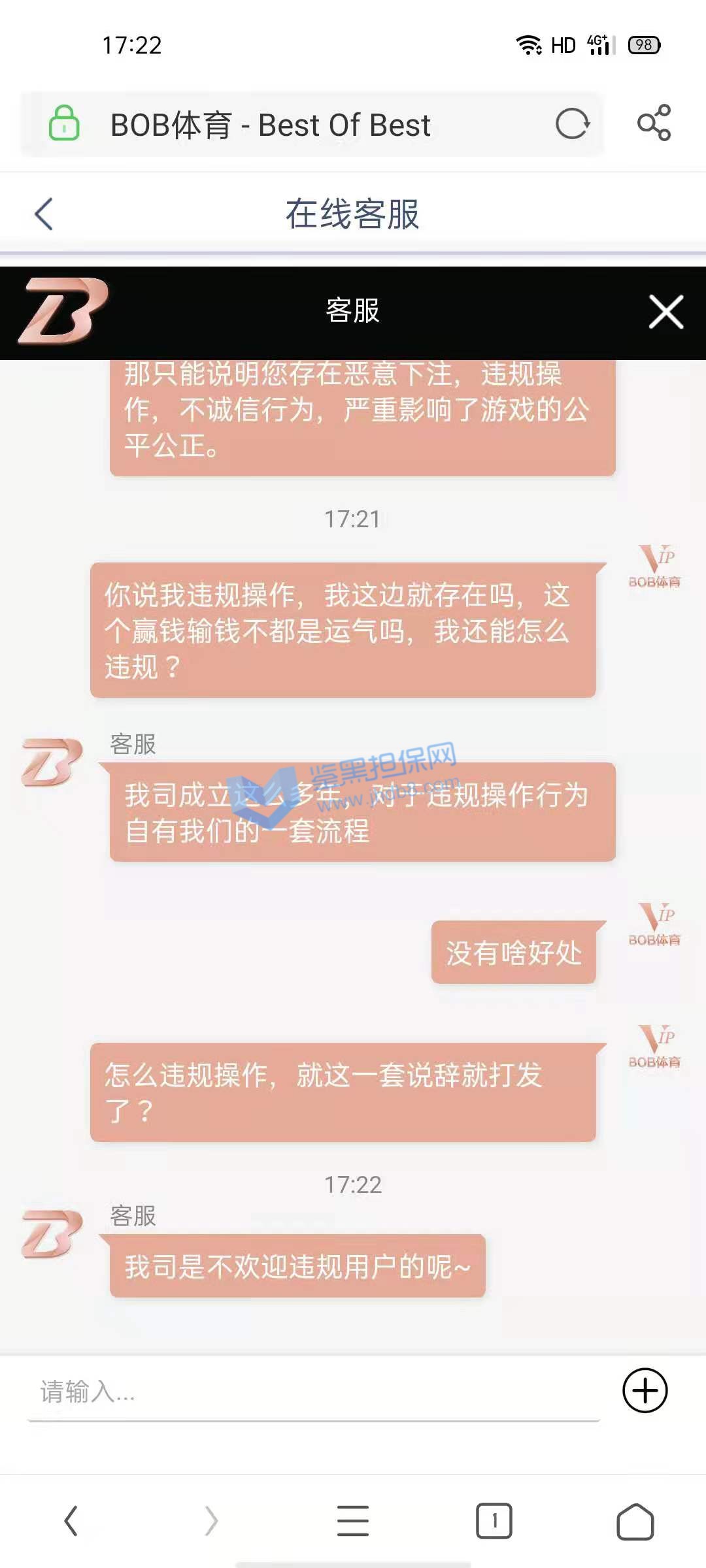Viewport: 706px width, 1568px height.
Task: Focus the 请输入 message field
Action: tap(314, 1392)
